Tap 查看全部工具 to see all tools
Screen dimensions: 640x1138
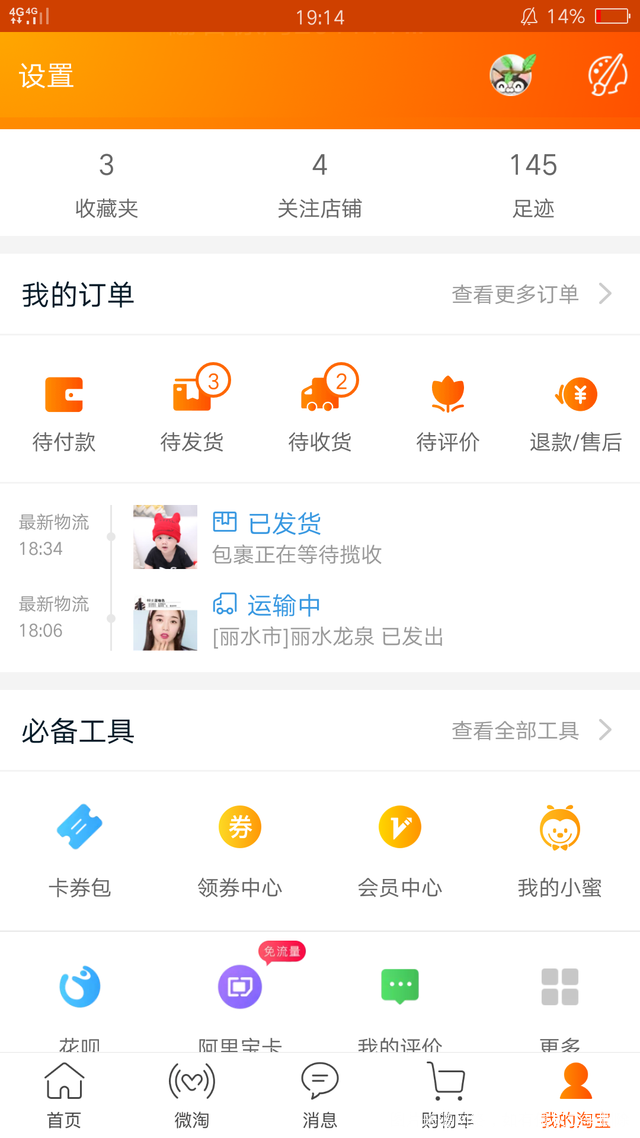click(x=530, y=731)
